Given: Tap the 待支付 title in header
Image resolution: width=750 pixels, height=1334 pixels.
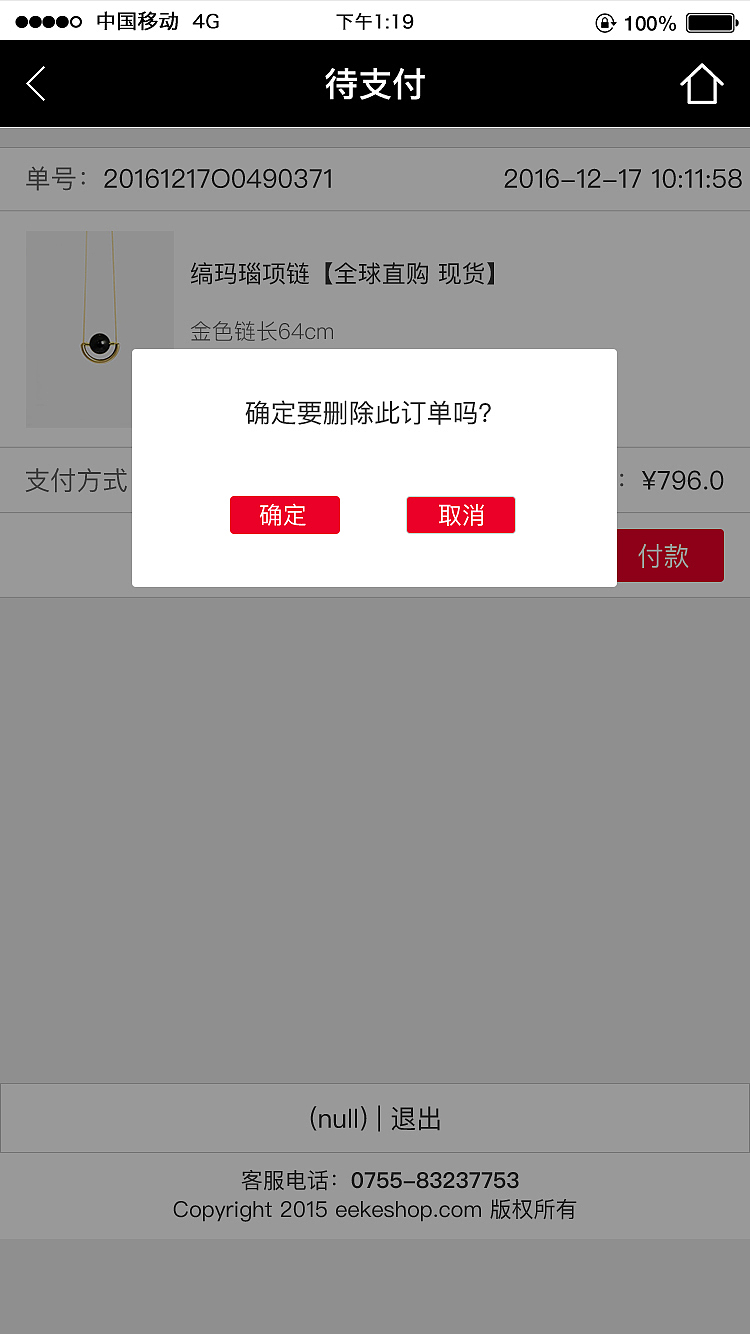Looking at the screenshot, I should point(375,83).
